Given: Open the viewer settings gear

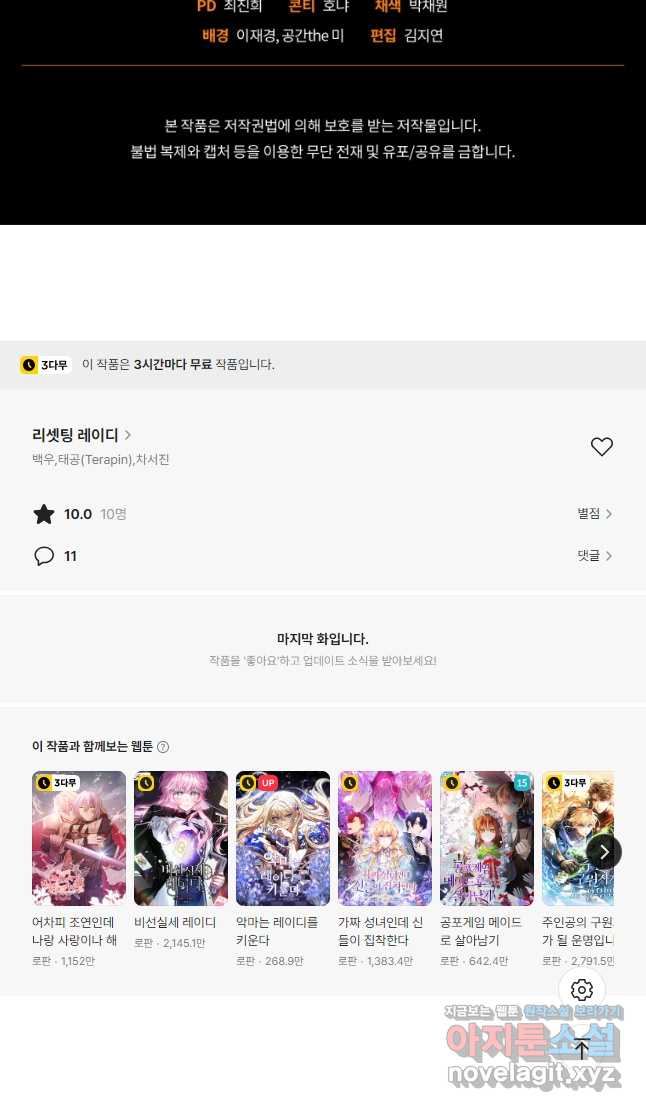Looking at the screenshot, I should click(582, 990).
